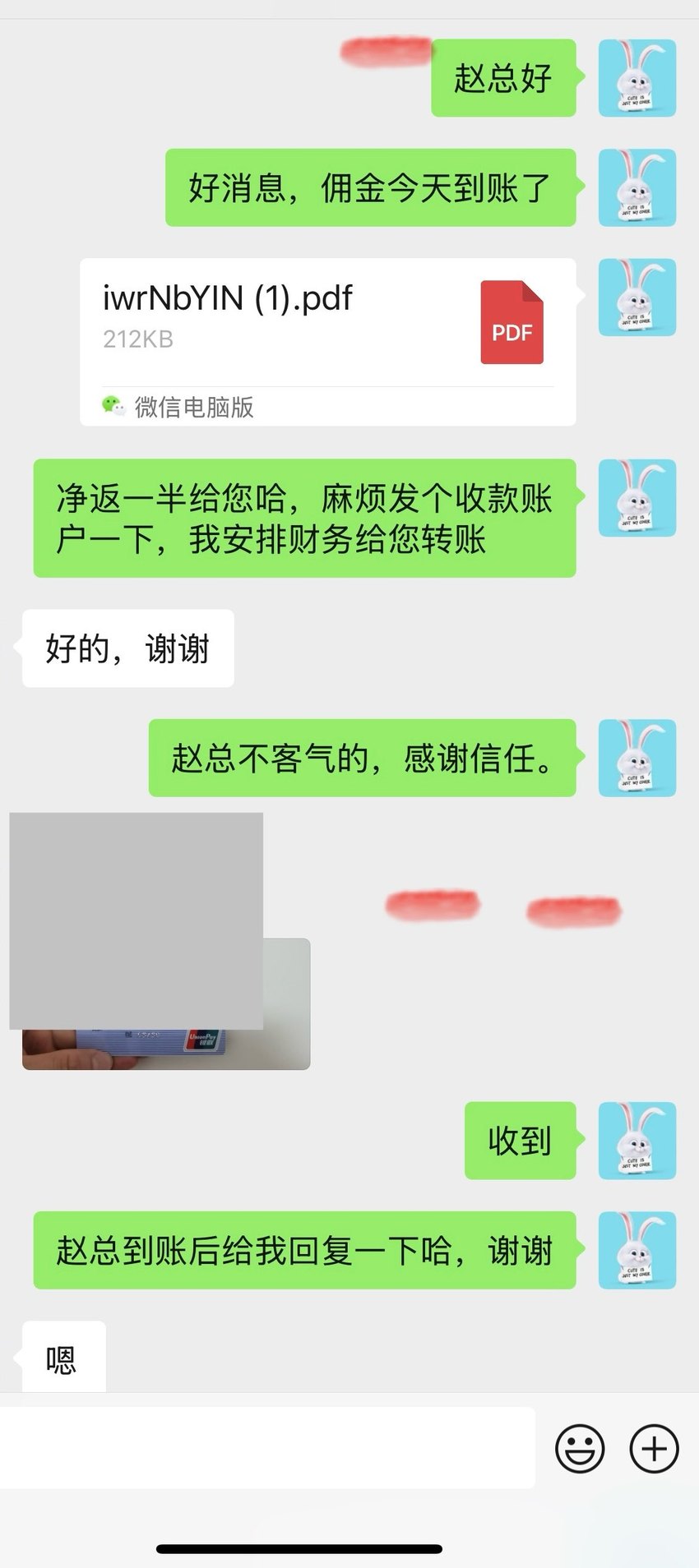Tap the rabbit avatar beside 收到 message
Screen dimensions: 699x1568
click(x=637, y=1141)
